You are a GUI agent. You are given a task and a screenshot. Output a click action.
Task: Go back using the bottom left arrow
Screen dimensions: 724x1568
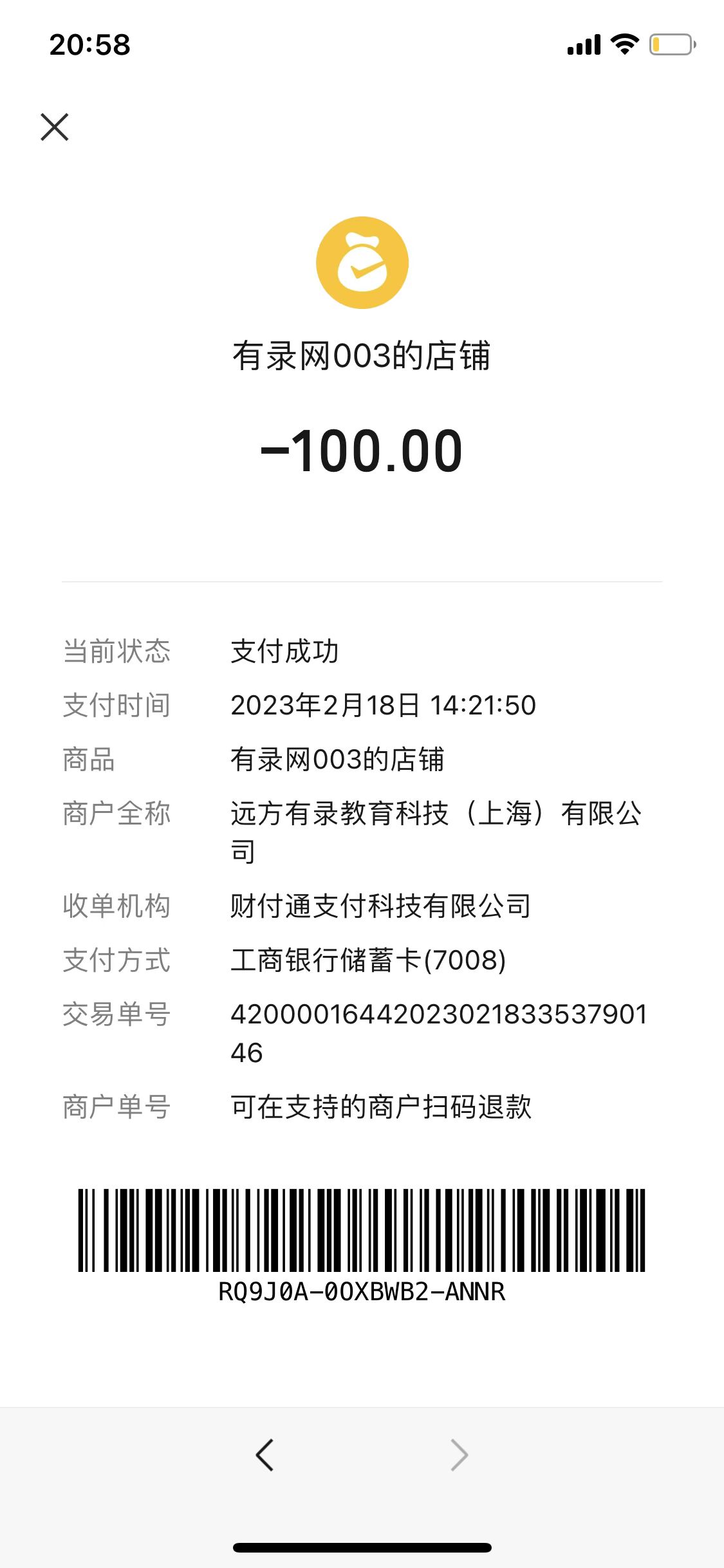tap(265, 1455)
